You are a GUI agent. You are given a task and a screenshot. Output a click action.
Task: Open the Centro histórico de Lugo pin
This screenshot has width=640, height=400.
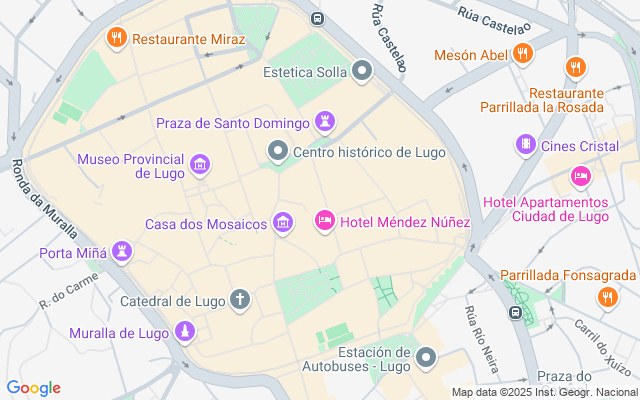pyautogui.click(x=278, y=152)
